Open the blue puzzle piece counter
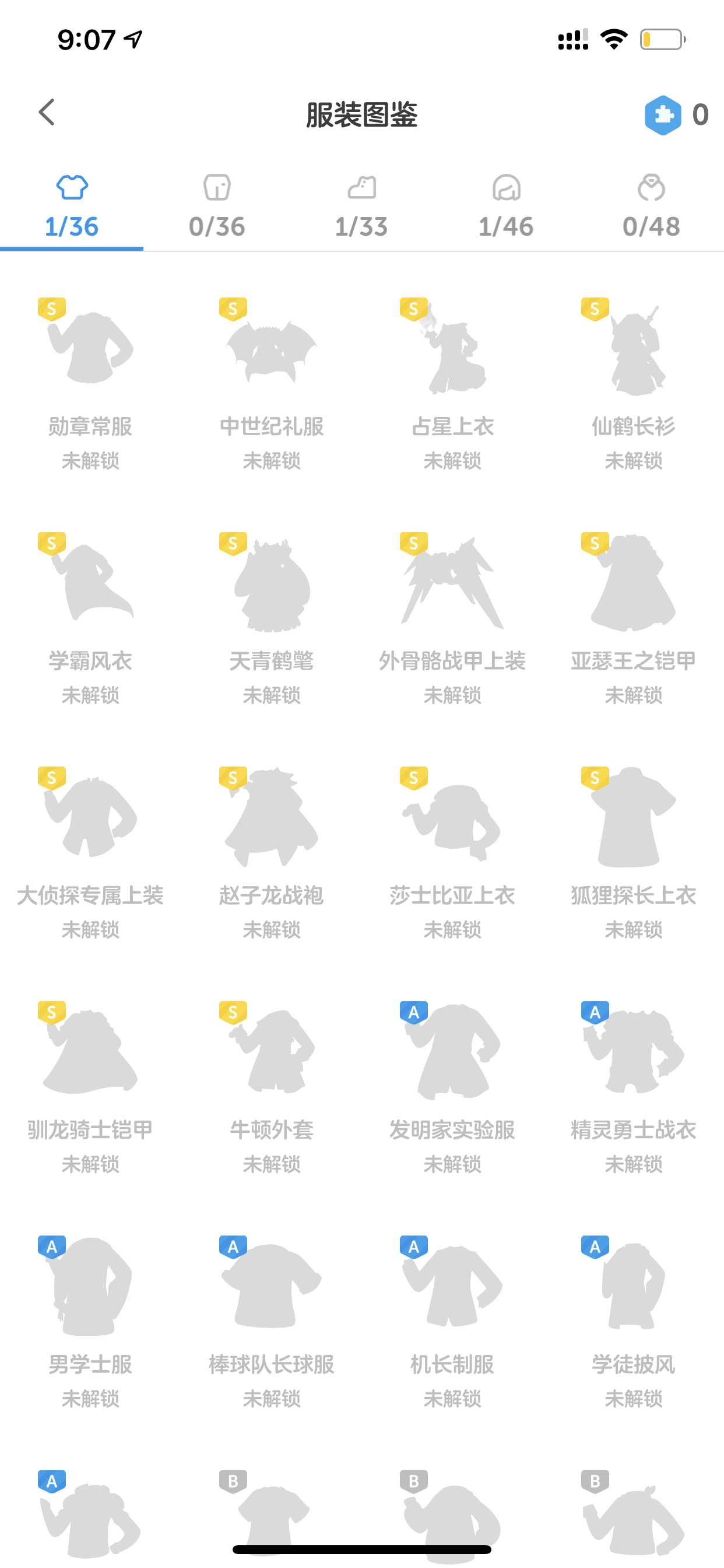 [676, 115]
